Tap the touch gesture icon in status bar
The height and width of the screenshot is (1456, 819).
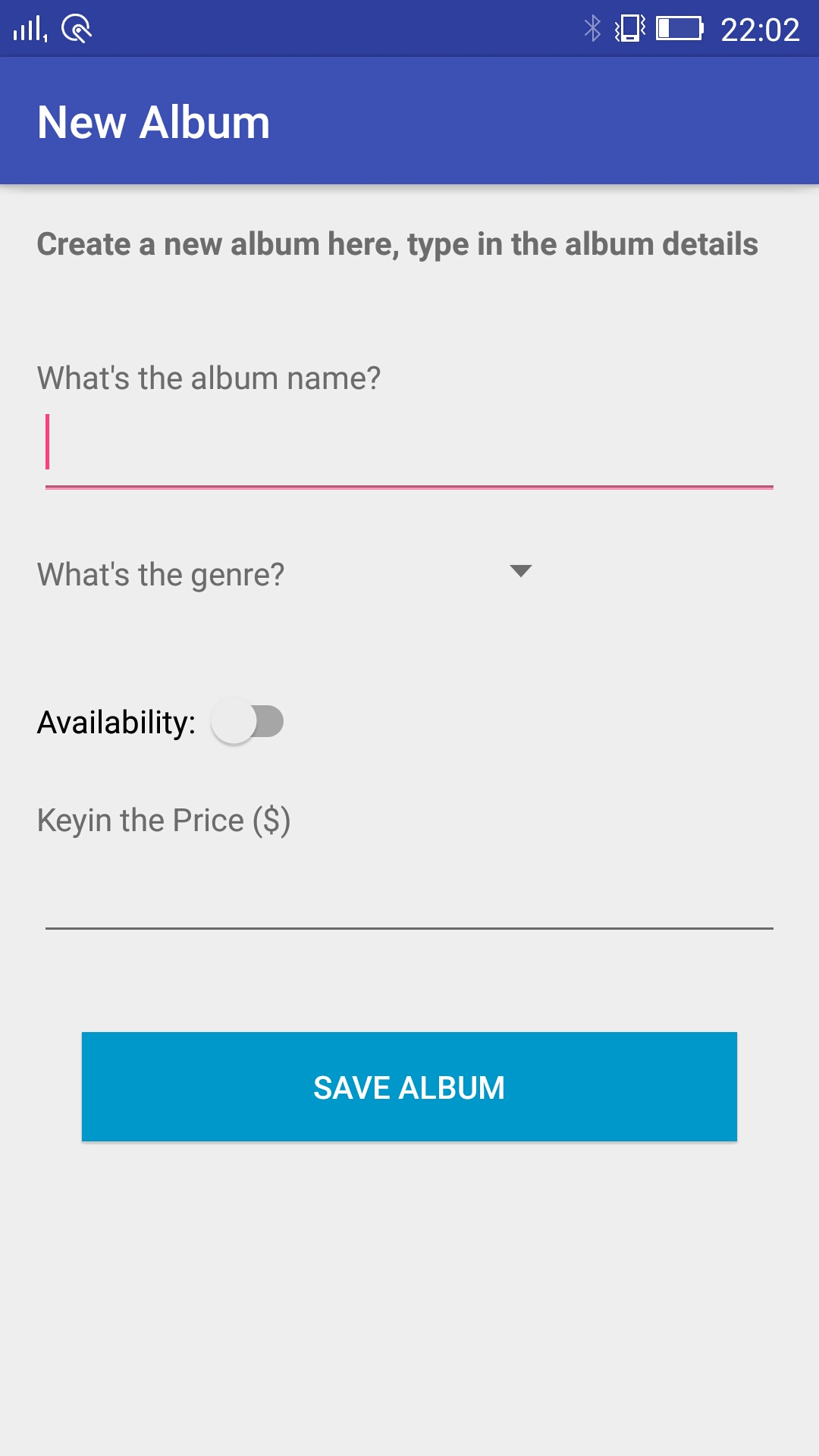point(76,30)
